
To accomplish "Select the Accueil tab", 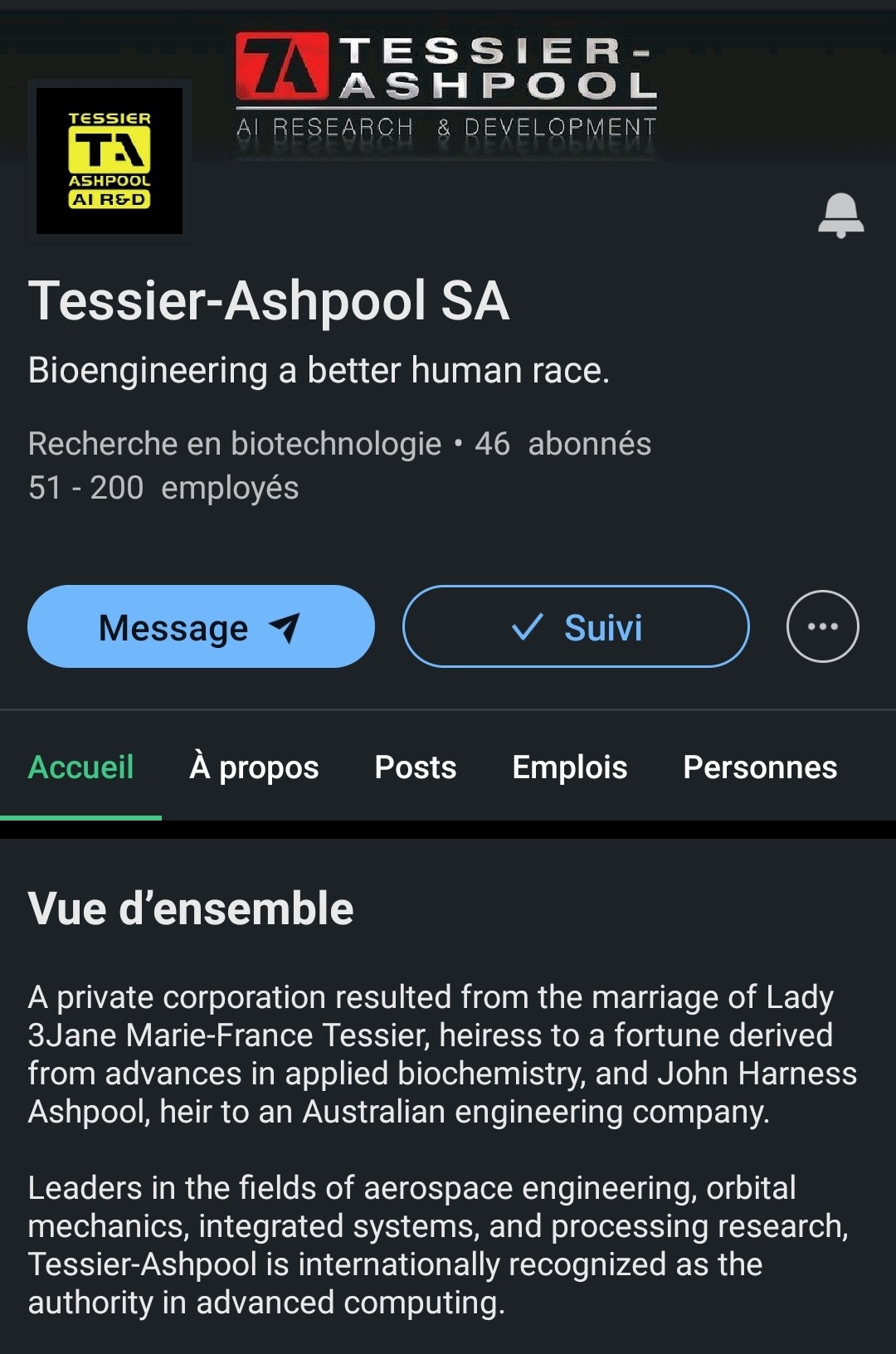I will 80,767.
